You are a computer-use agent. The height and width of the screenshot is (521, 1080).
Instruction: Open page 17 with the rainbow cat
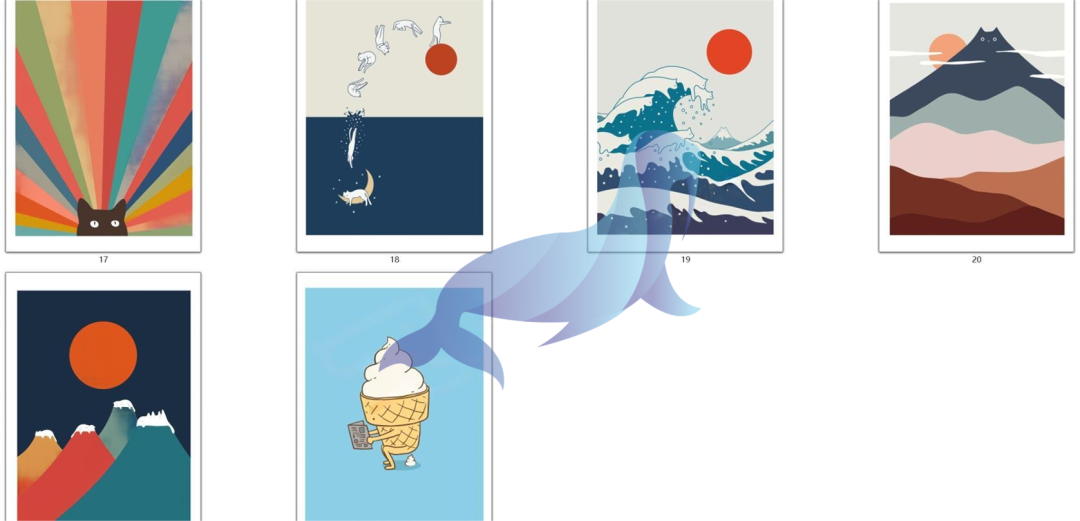[x=103, y=120]
